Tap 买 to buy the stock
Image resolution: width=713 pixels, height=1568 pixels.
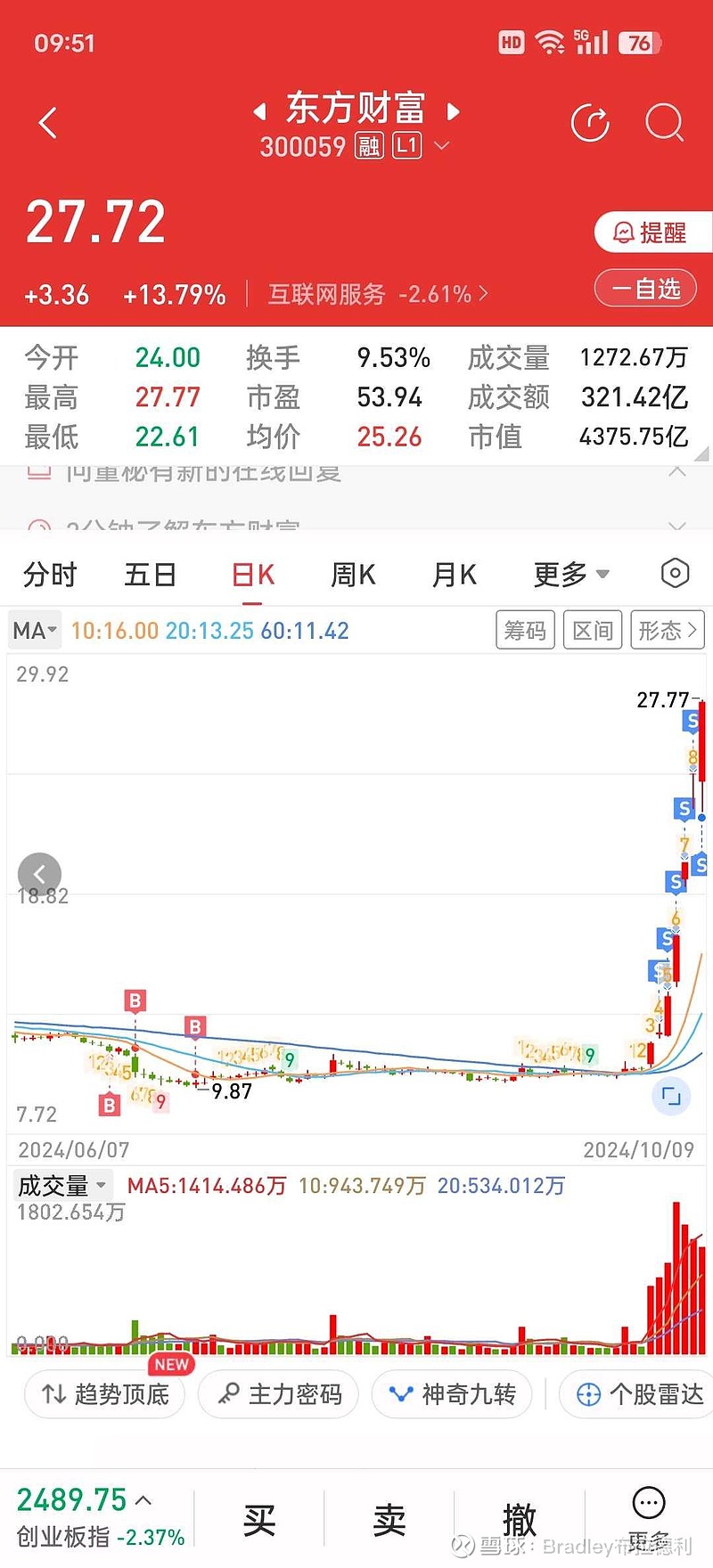pos(259,1520)
